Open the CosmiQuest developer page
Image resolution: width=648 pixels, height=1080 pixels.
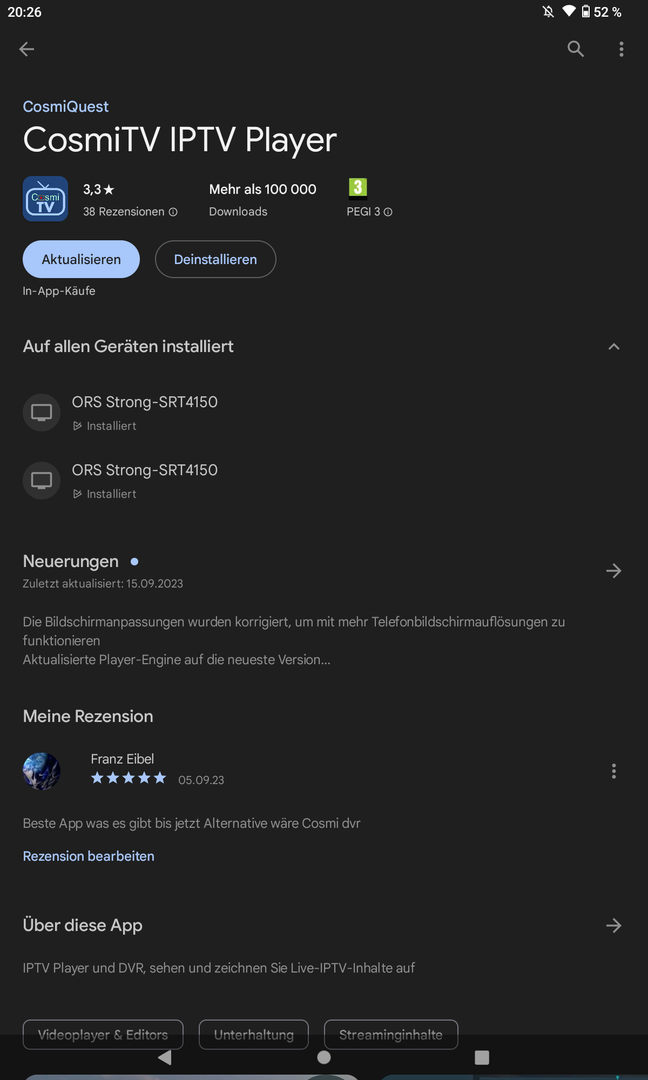click(66, 107)
